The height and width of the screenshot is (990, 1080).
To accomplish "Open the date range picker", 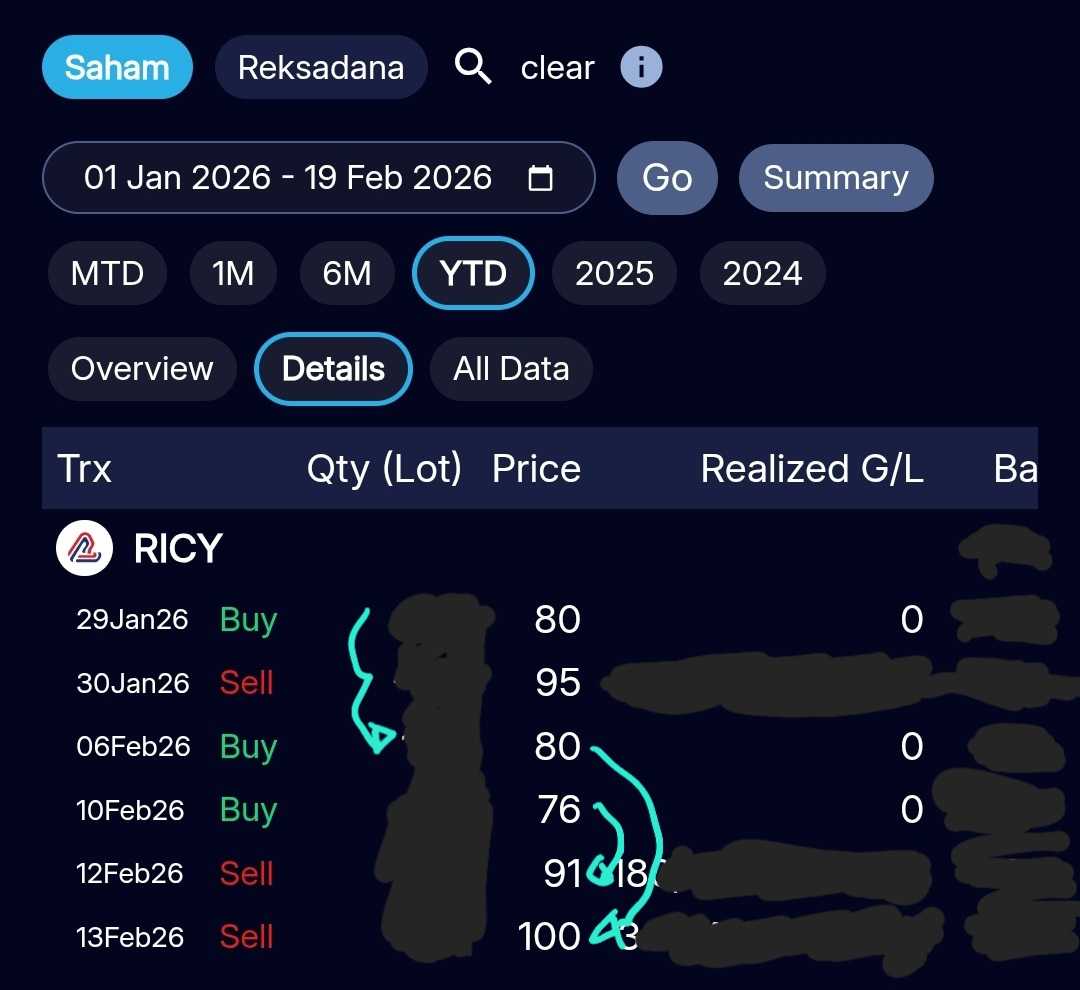I will click(x=318, y=178).
